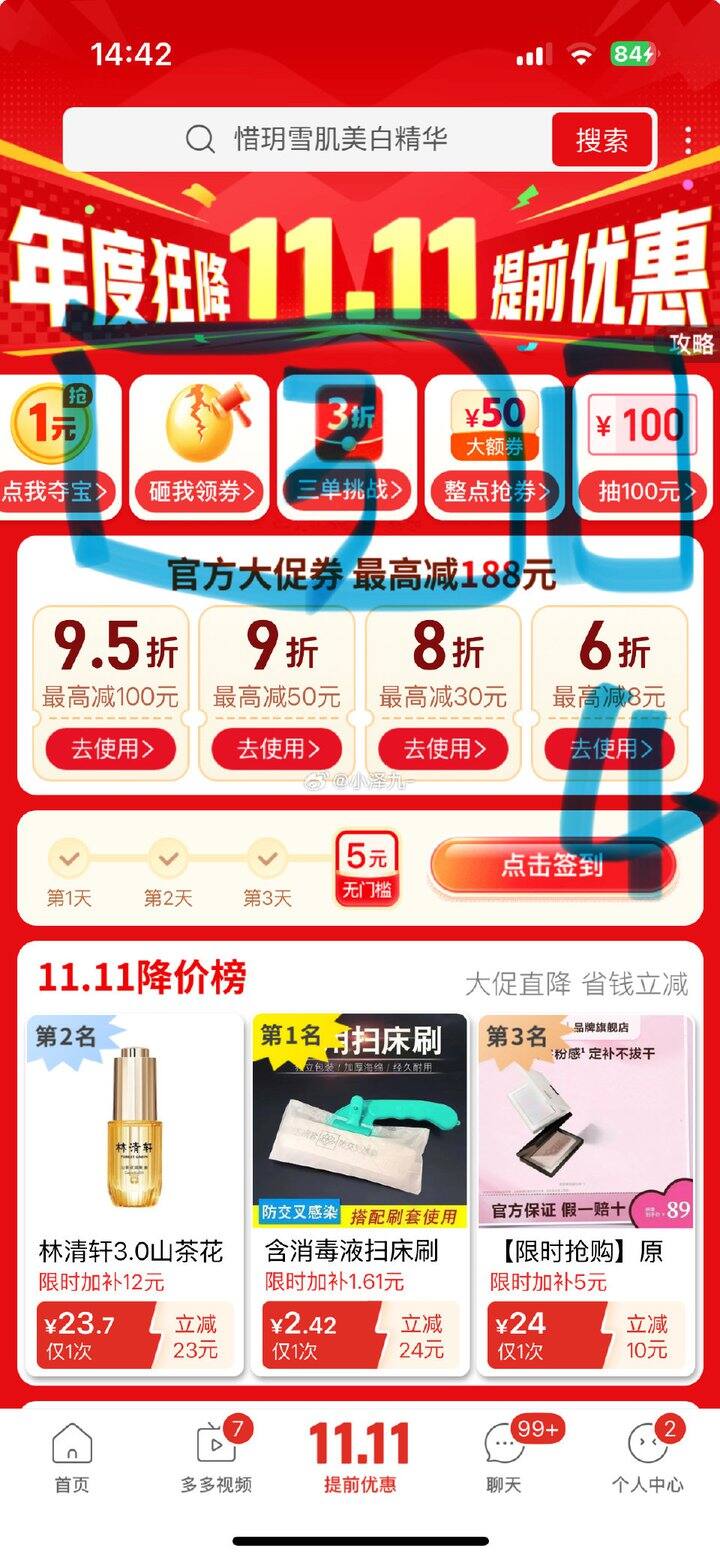Open the three-dot overflow menu
Image resolution: width=720 pixels, height=1560 pixels.
[x=688, y=140]
